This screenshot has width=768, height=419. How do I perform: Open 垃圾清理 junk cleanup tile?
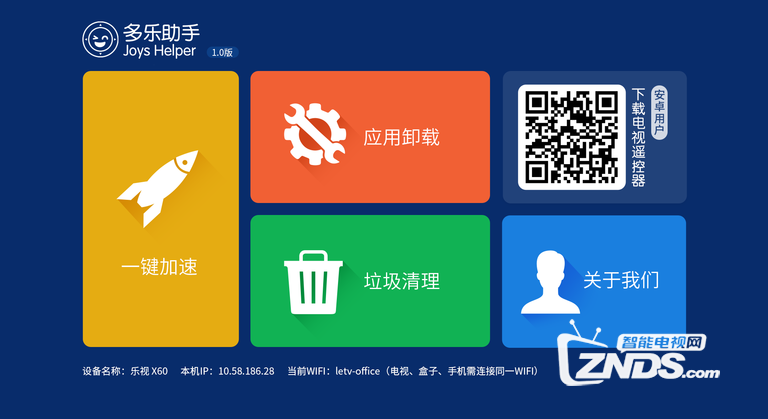click(x=369, y=281)
